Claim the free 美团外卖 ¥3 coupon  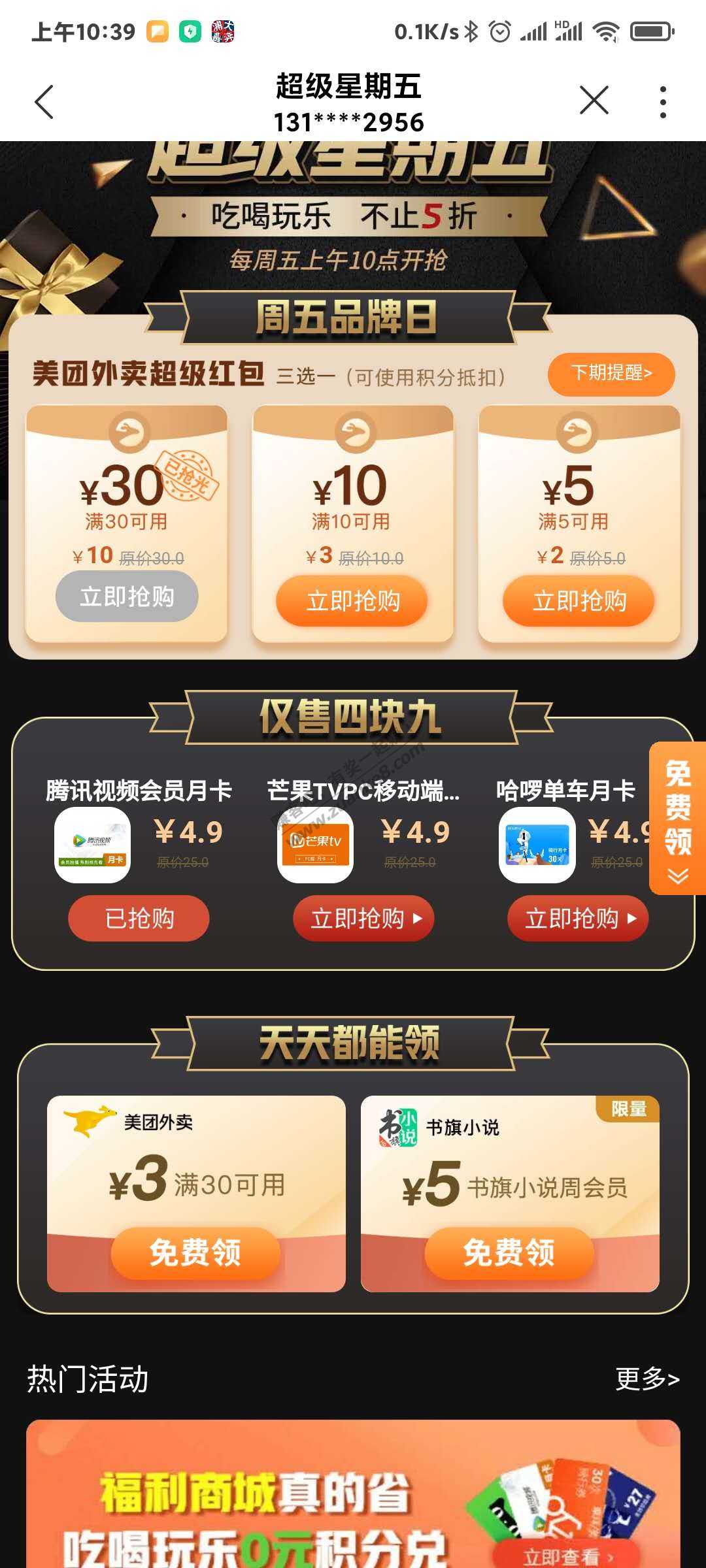point(195,1252)
